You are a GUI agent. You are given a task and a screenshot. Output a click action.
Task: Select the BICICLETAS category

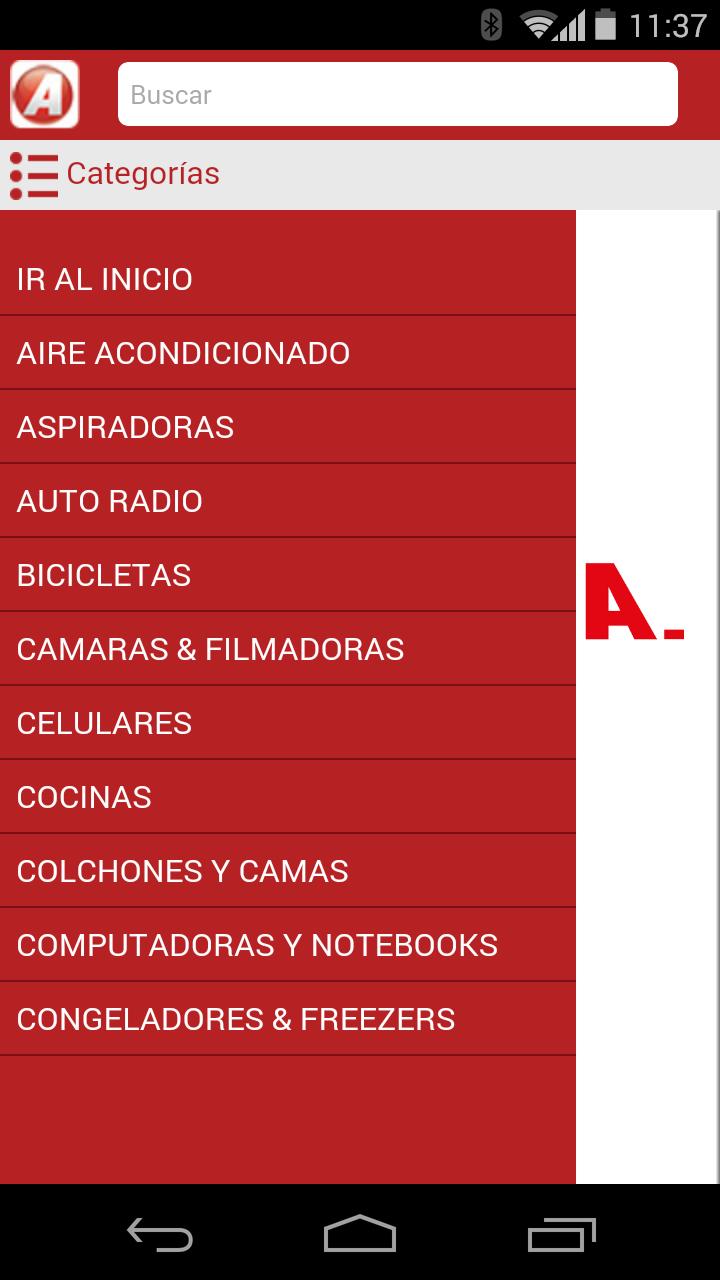288,574
